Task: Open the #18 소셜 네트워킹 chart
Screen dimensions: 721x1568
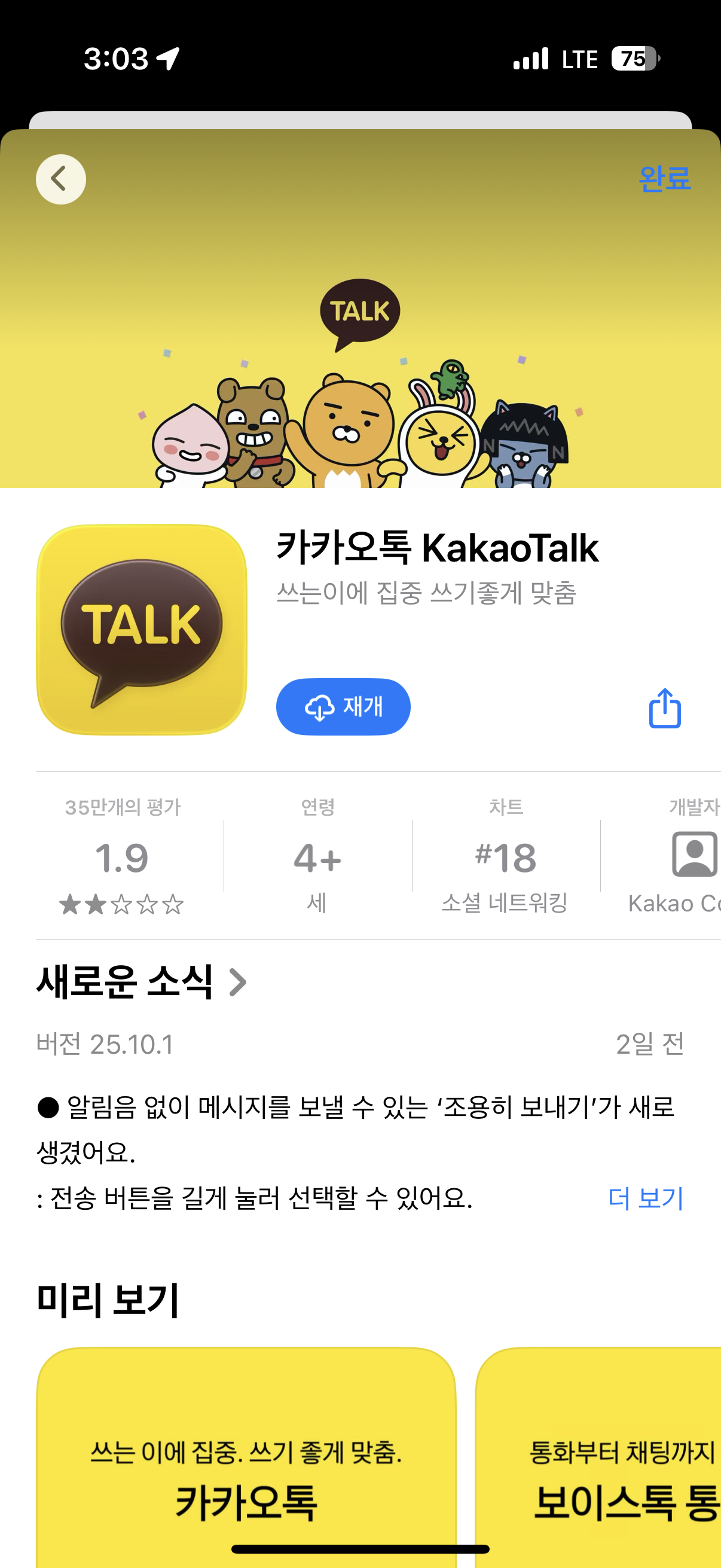Action: coord(506,857)
